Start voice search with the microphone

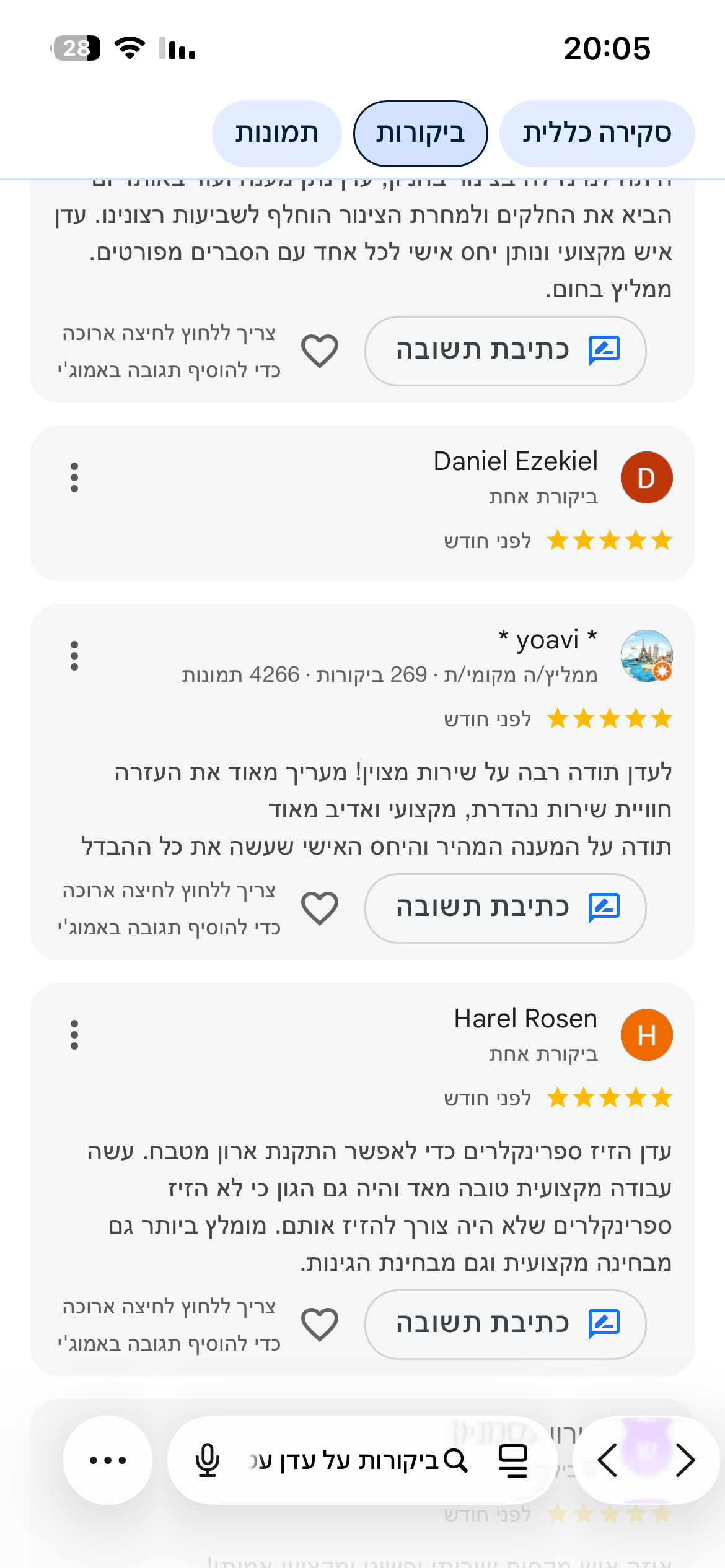tap(208, 1460)
